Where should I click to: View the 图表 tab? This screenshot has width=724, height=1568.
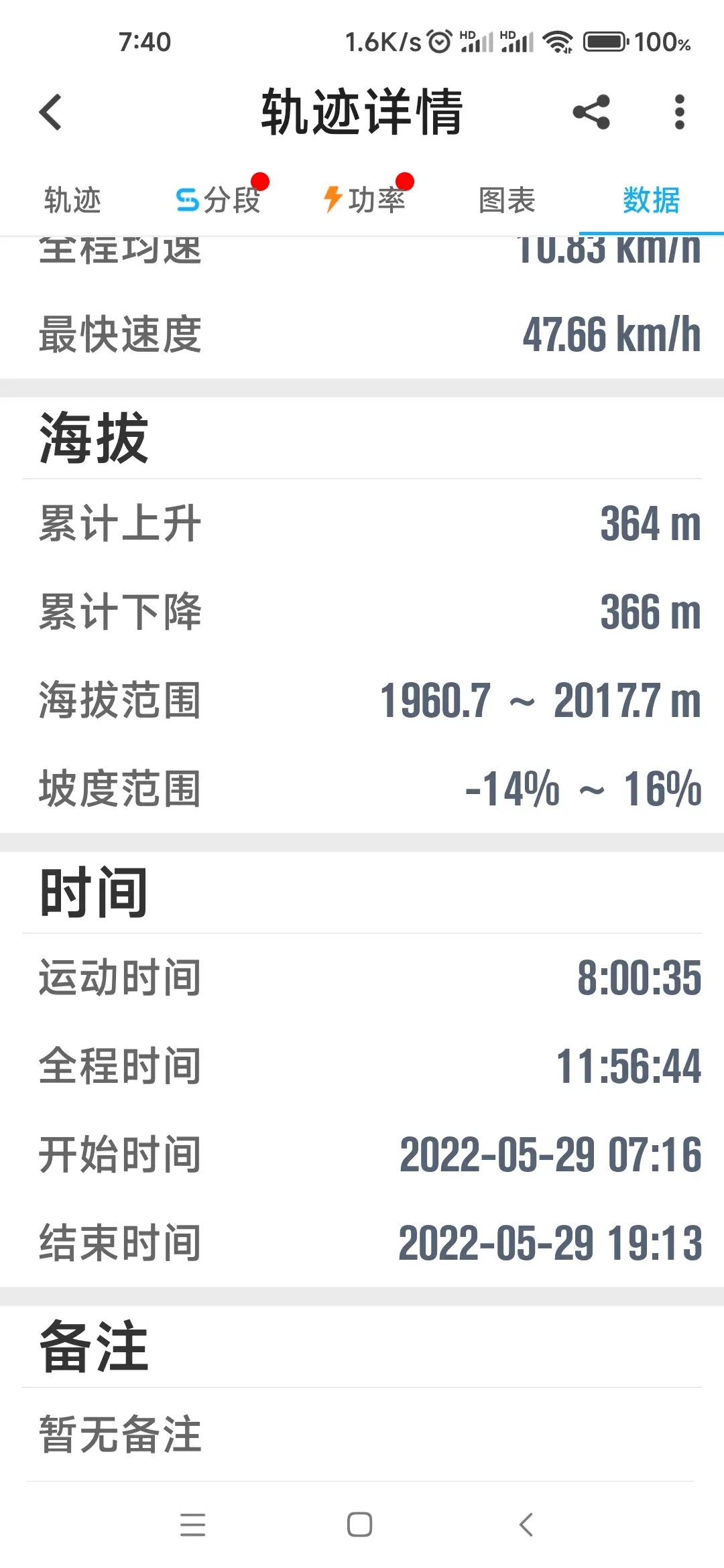pos(507,200)
